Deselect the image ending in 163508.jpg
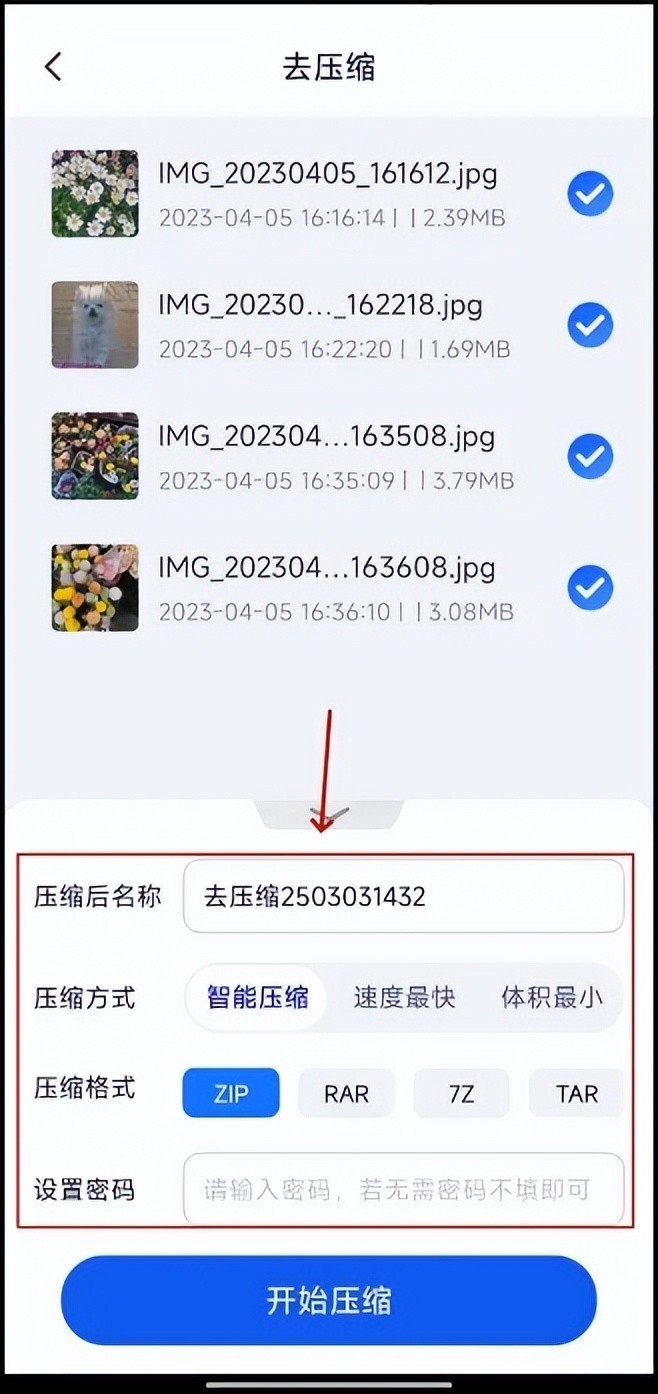Image resolution: width=658 pixels, height=1394 pixels. point(590,456)
